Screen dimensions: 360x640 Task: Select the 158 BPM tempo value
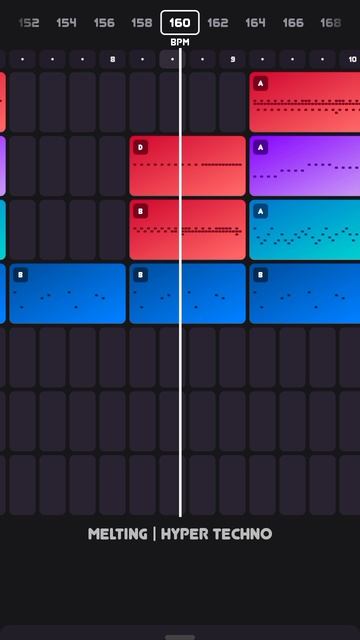[x=142, y=23]
